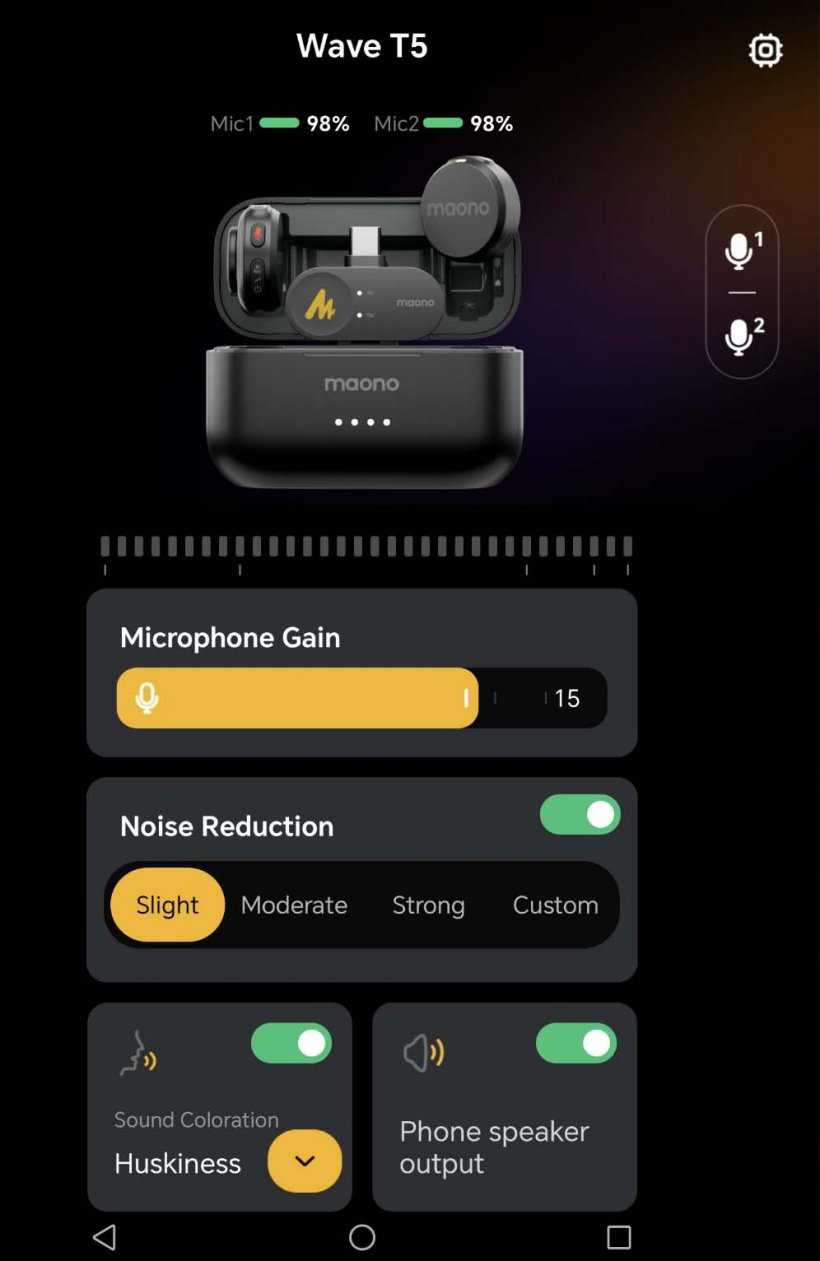Screen dimensions: 820x1261
Task: Go back with system back button
Action: pyautogui.click(x=104, y=1237)
